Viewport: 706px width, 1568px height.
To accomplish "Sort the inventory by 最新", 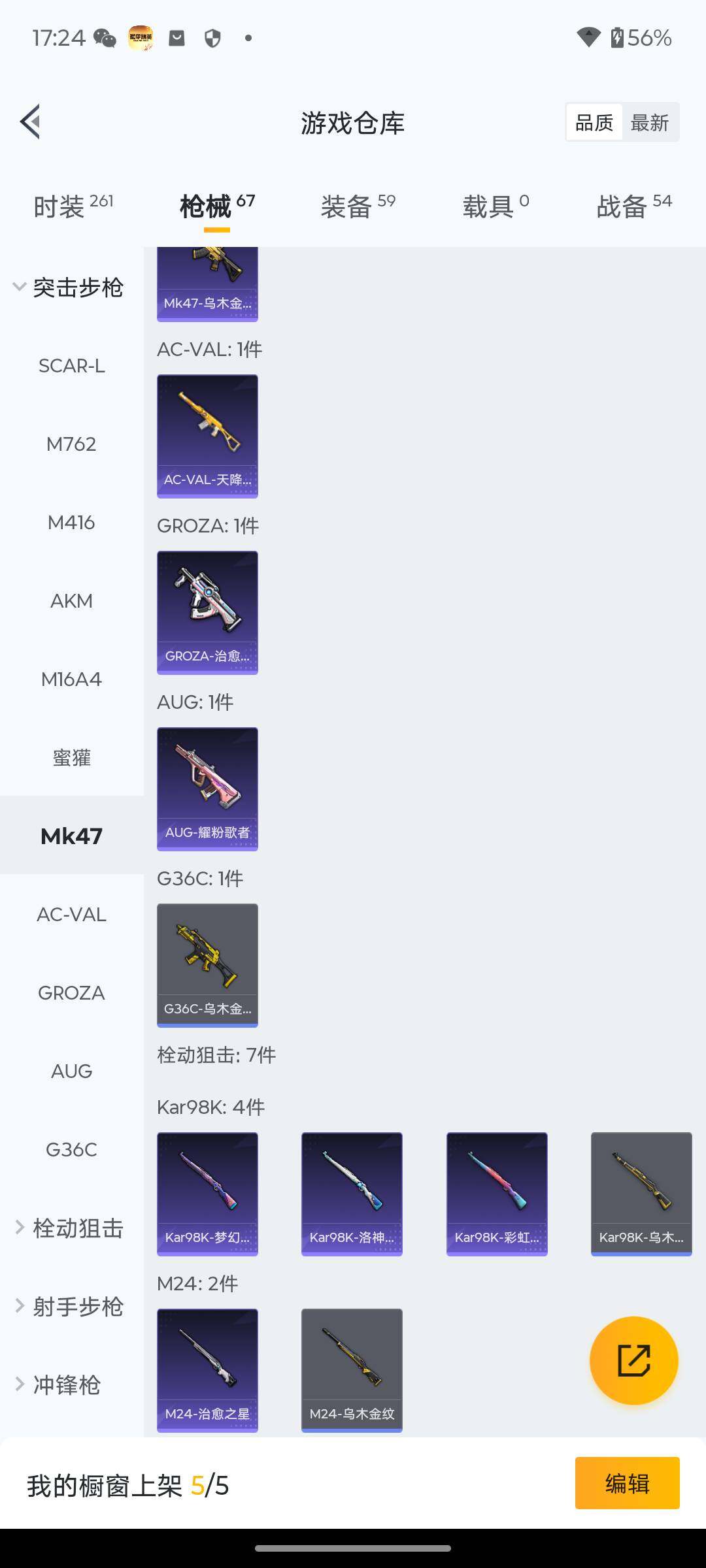I will [649, 122].
